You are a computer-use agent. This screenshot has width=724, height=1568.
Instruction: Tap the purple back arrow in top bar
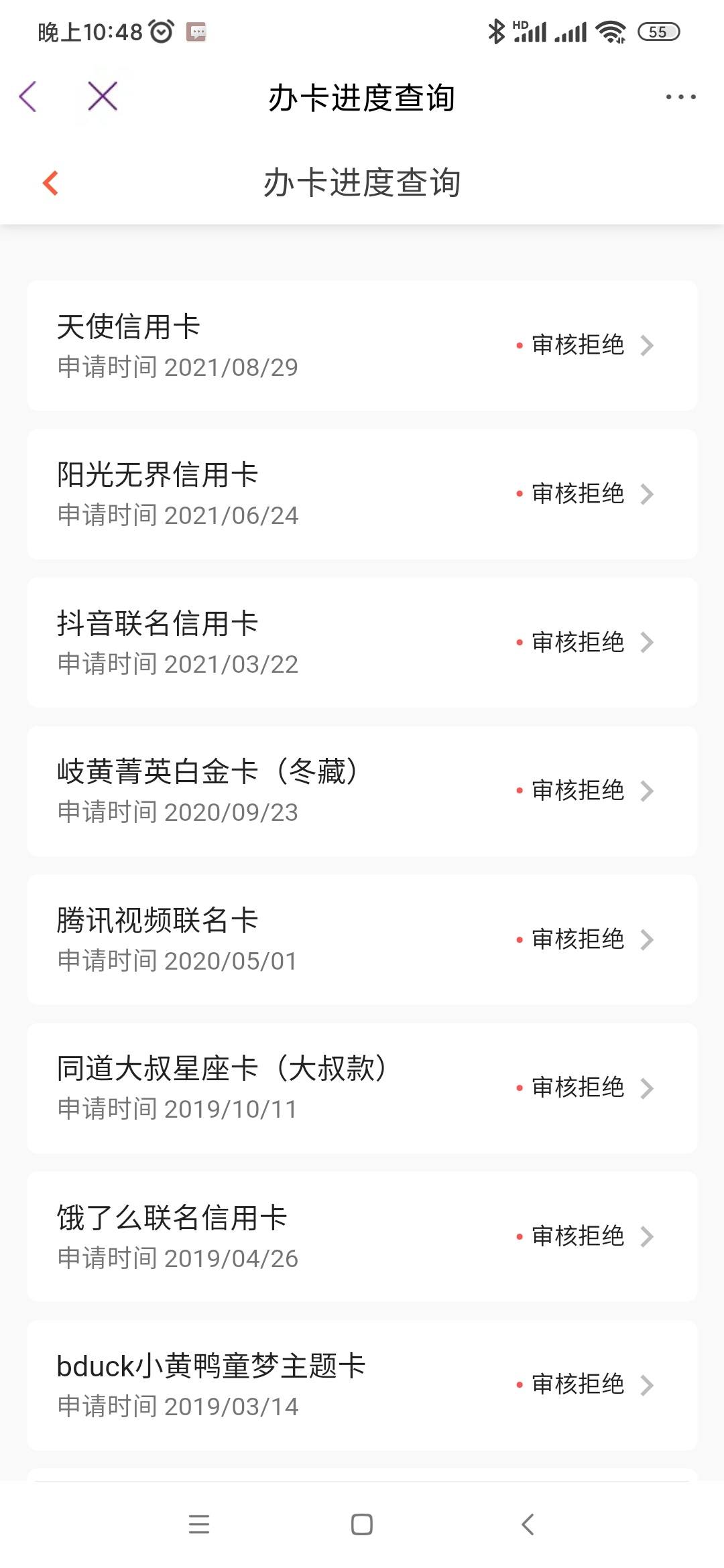pos(28,96)
